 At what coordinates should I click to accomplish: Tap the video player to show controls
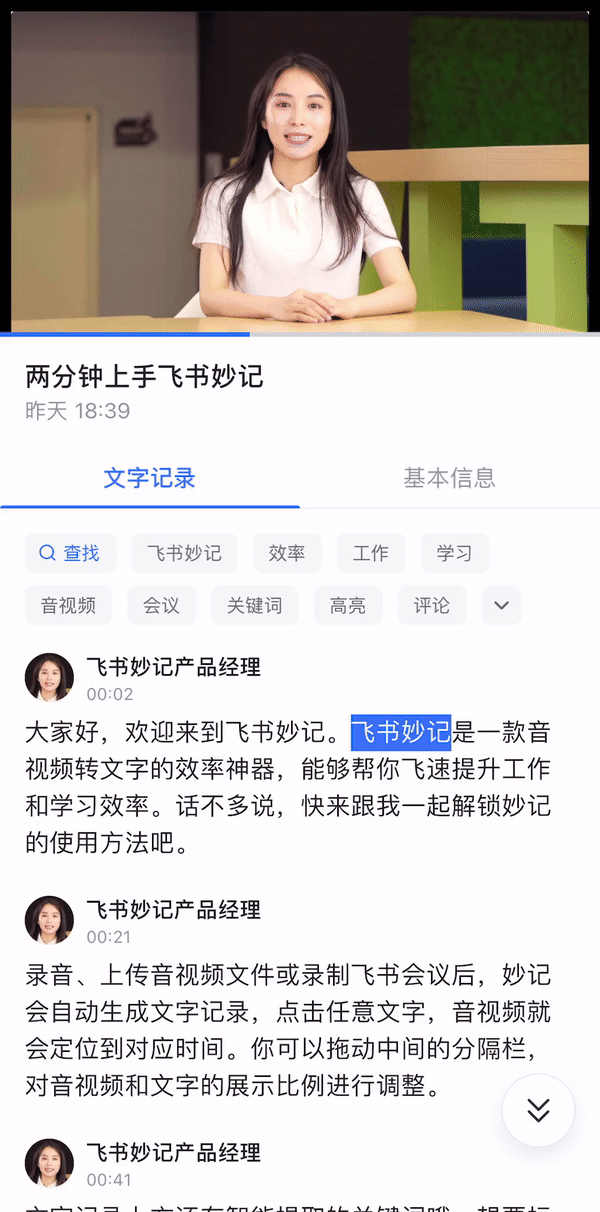click(x=300, y=172)
